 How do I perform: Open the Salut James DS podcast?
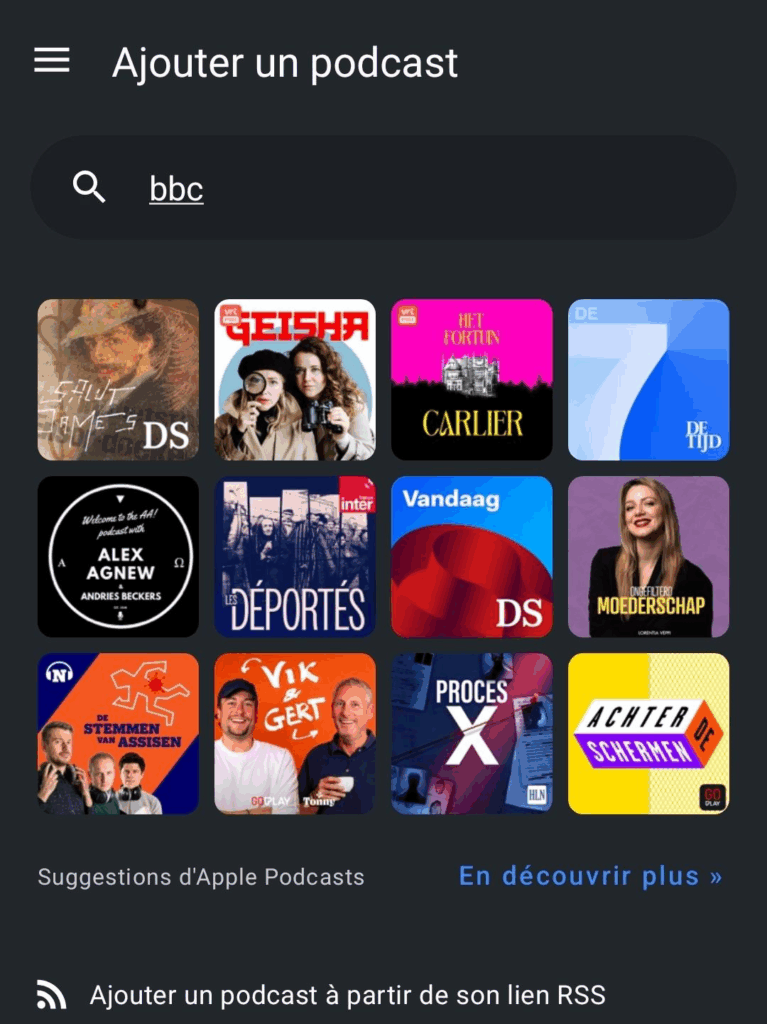point(118,380)
